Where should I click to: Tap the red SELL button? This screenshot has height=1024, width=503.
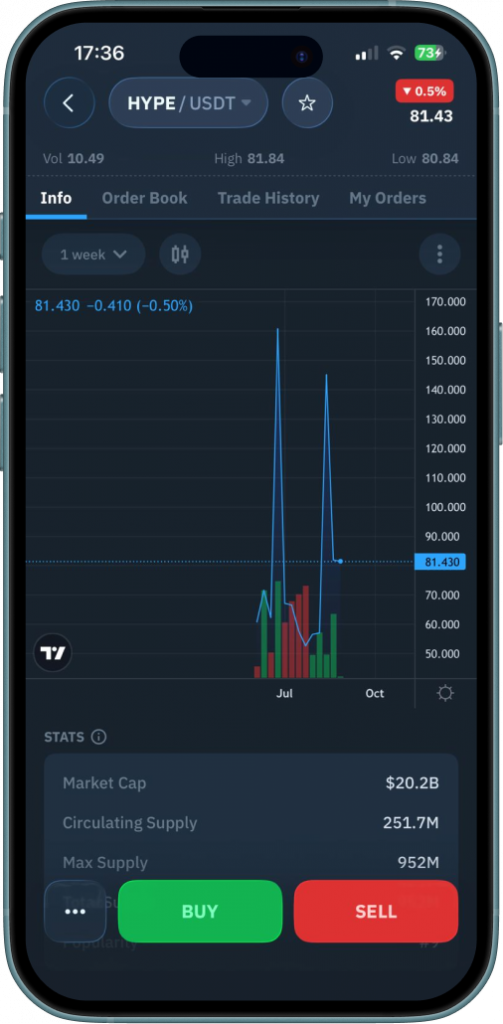[x=376, y=912]
